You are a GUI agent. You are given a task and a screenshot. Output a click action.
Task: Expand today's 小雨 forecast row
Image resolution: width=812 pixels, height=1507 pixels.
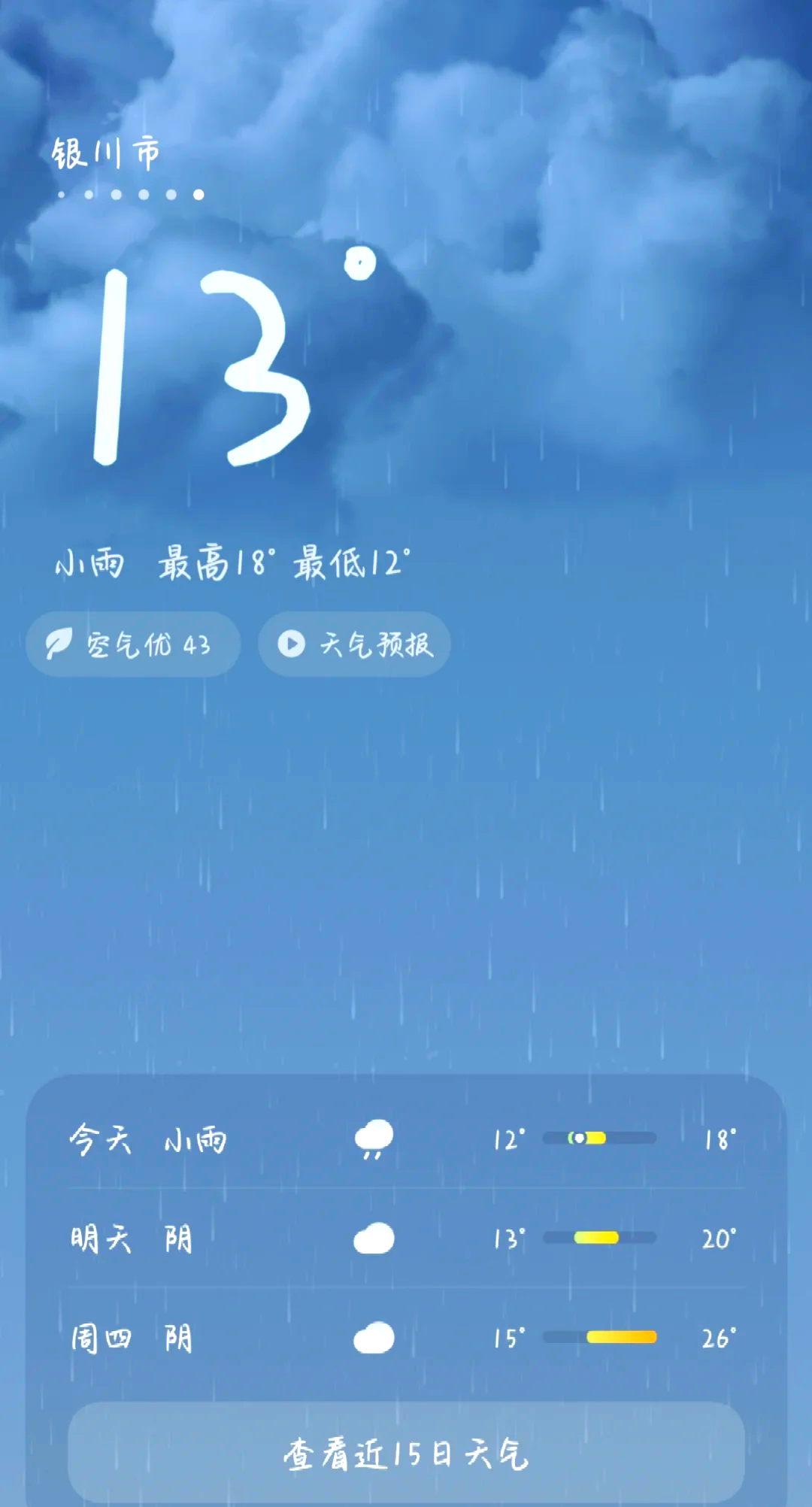406,1138
